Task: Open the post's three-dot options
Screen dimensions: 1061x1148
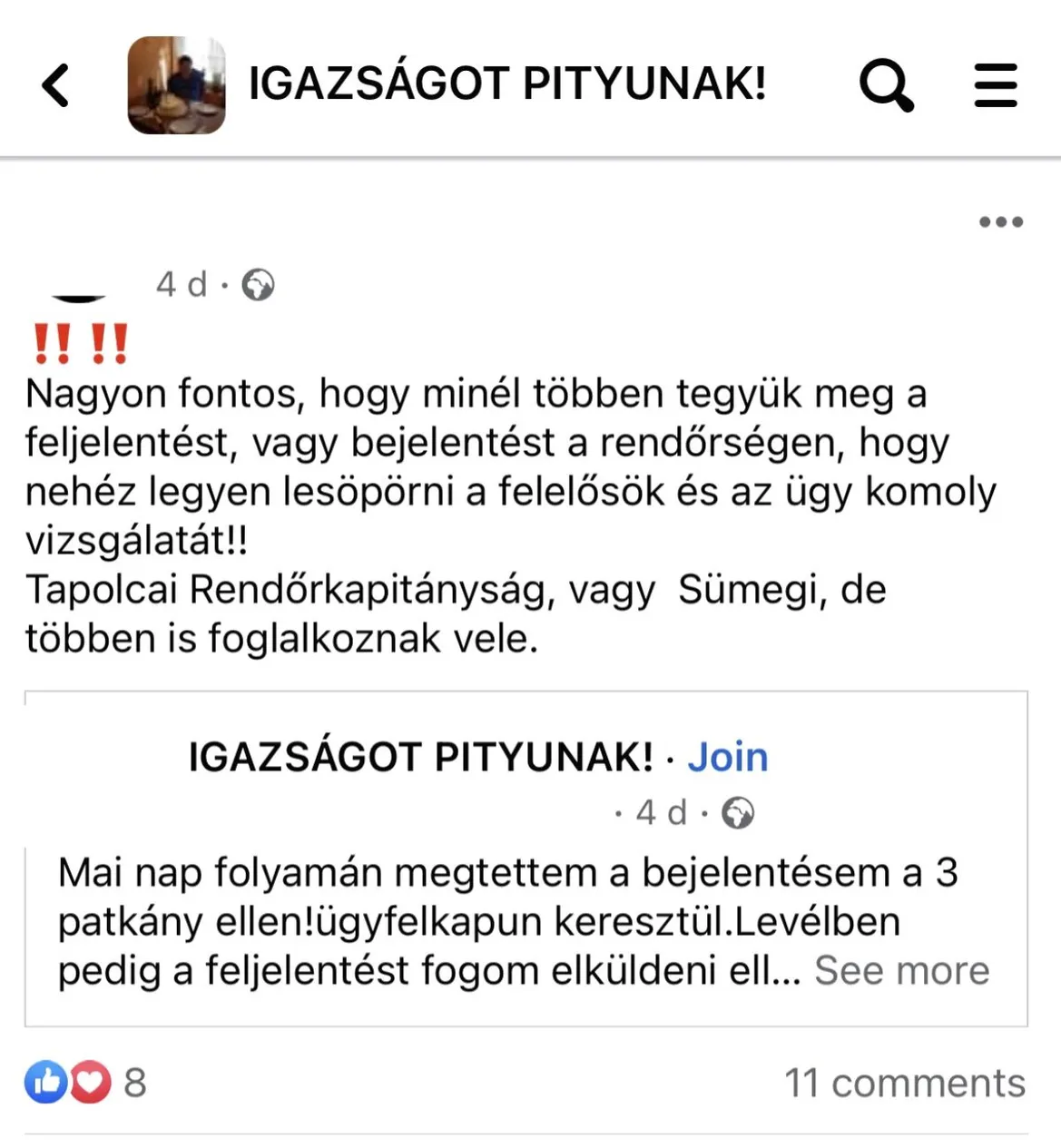Action: pyautogui.click(x=1000, y=222)
